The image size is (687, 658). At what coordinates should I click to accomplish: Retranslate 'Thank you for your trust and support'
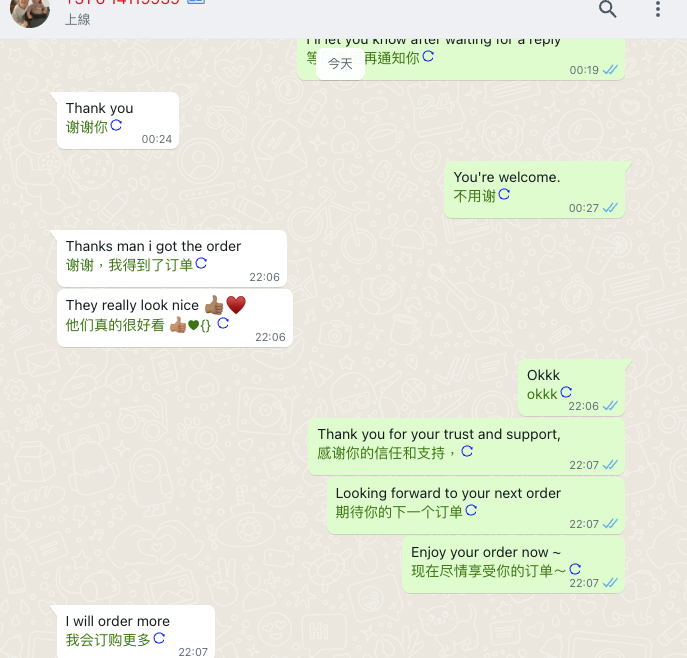[x=467, y=452]
